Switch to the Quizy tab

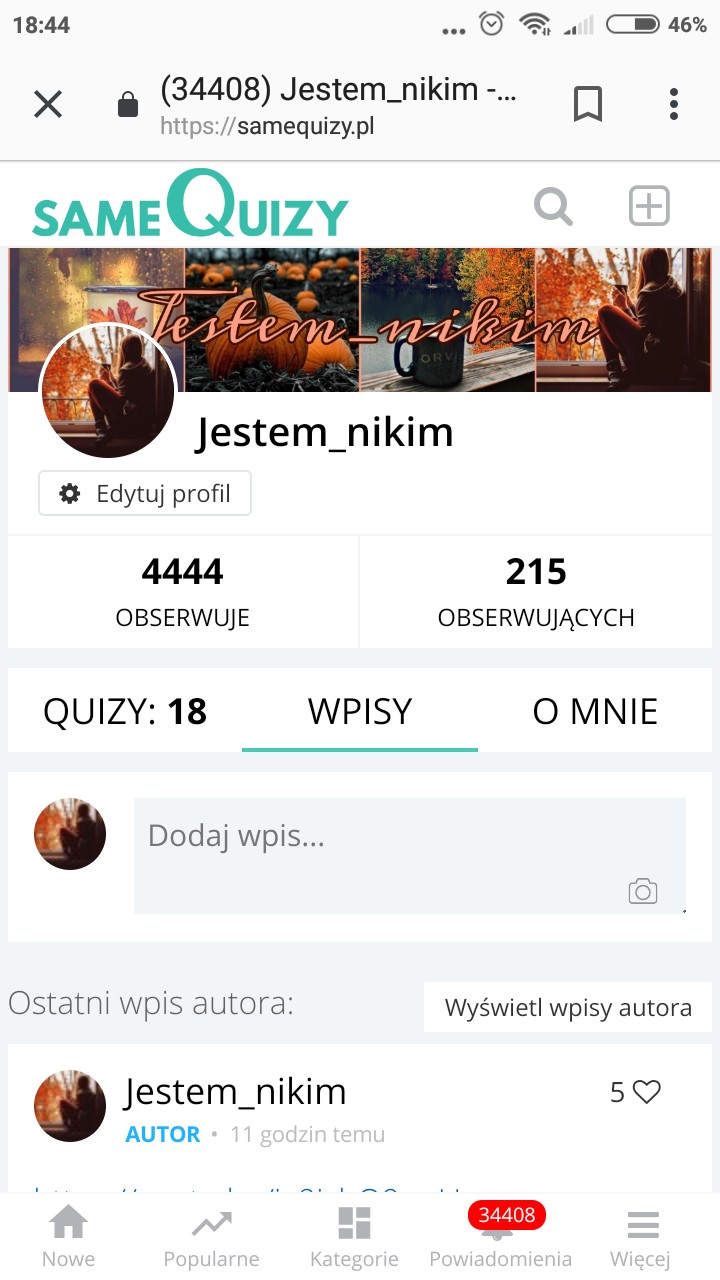[125, 711]
